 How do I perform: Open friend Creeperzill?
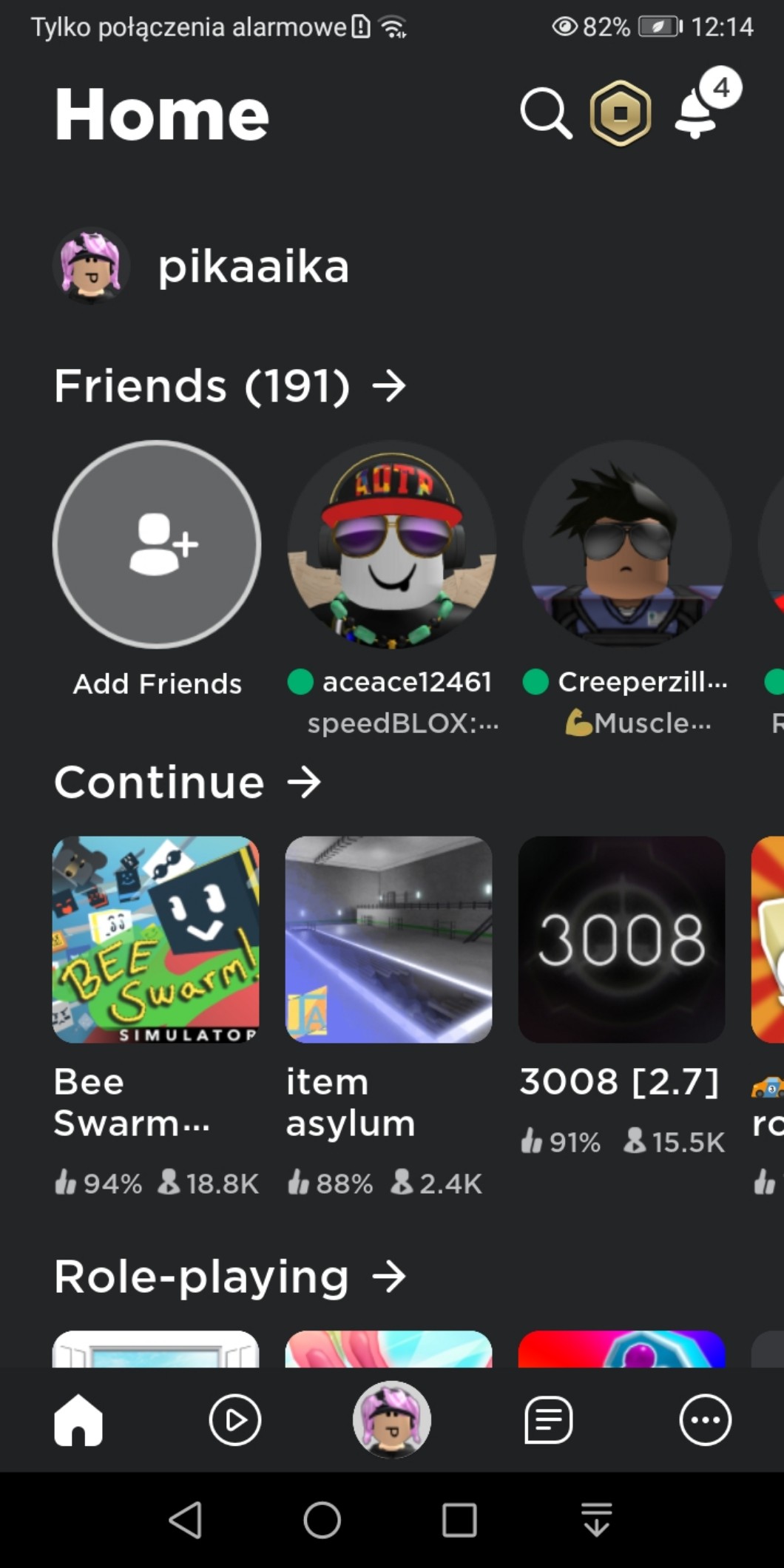tap(626, 545)
